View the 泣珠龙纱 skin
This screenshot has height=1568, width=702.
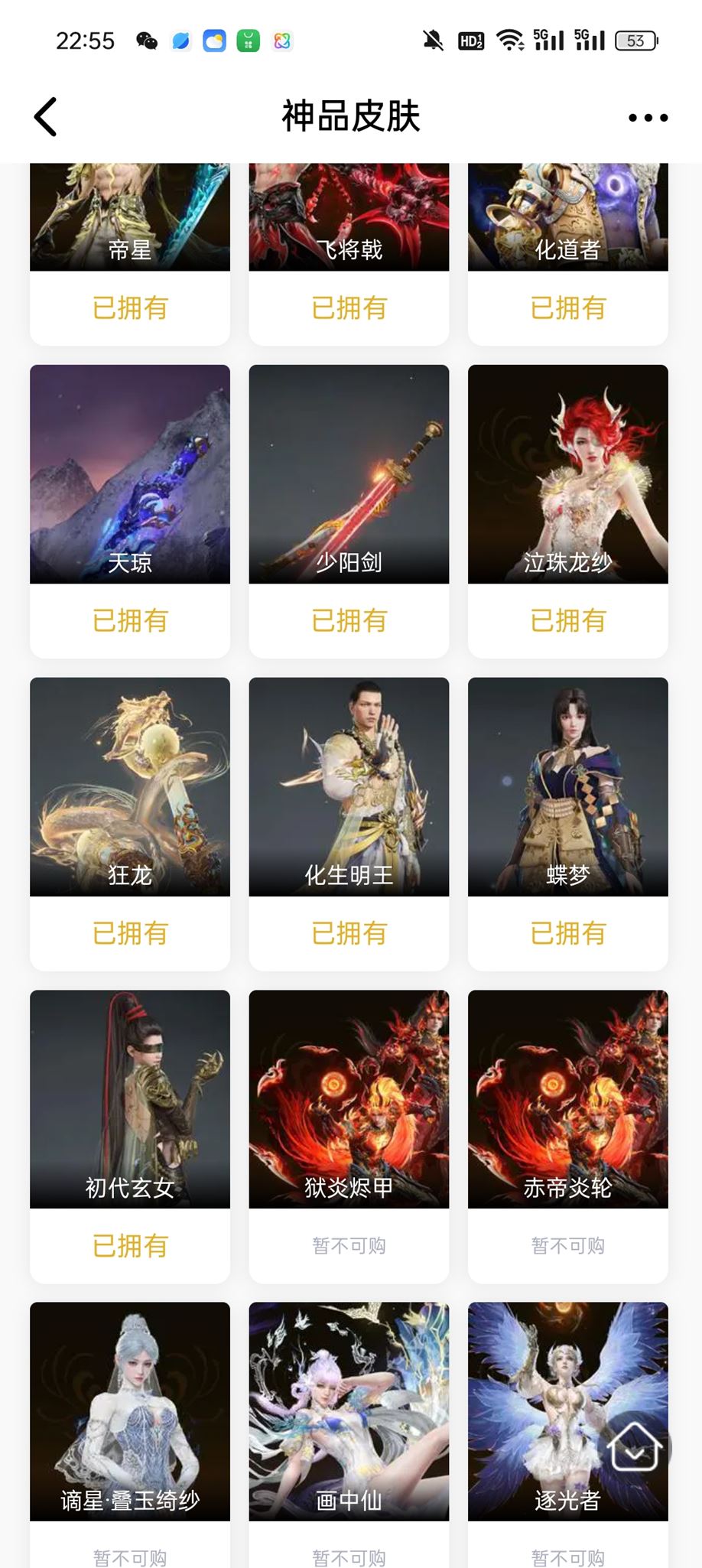click(x=568, y=511)
